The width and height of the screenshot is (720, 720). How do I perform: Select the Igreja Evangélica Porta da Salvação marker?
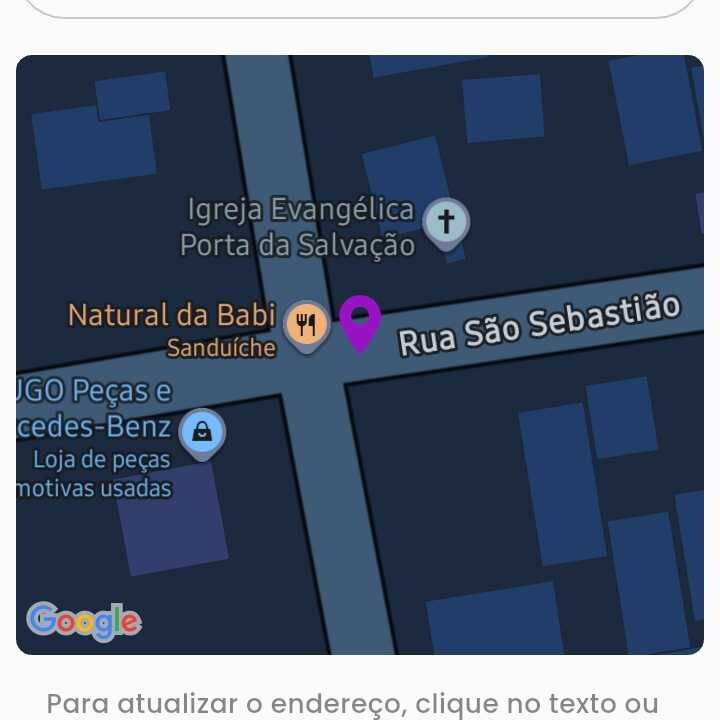(446, 222)
